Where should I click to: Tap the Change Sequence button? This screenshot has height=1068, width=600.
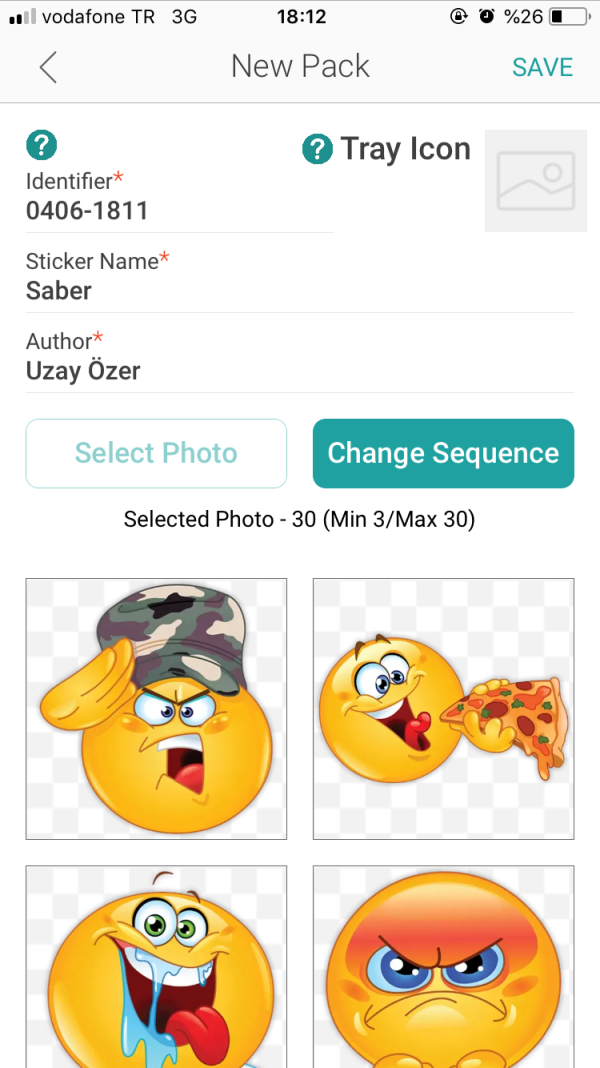[x=443, y=453]
